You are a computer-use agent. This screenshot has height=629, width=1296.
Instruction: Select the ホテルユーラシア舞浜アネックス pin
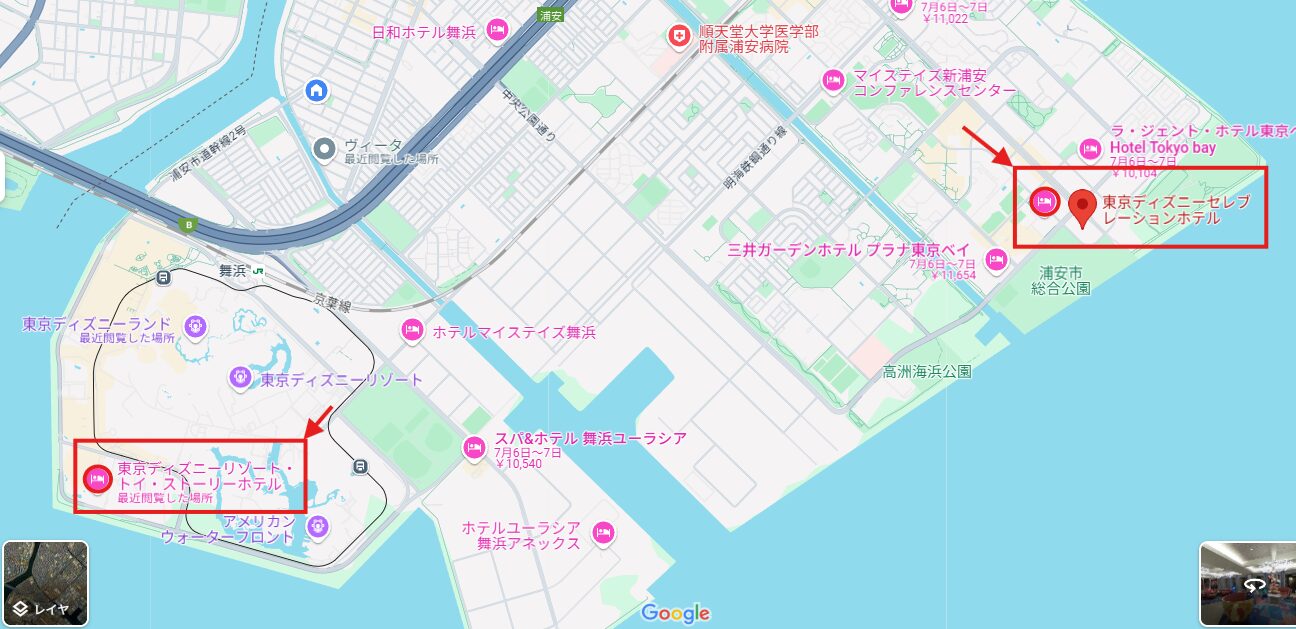(x=602, y=531)
